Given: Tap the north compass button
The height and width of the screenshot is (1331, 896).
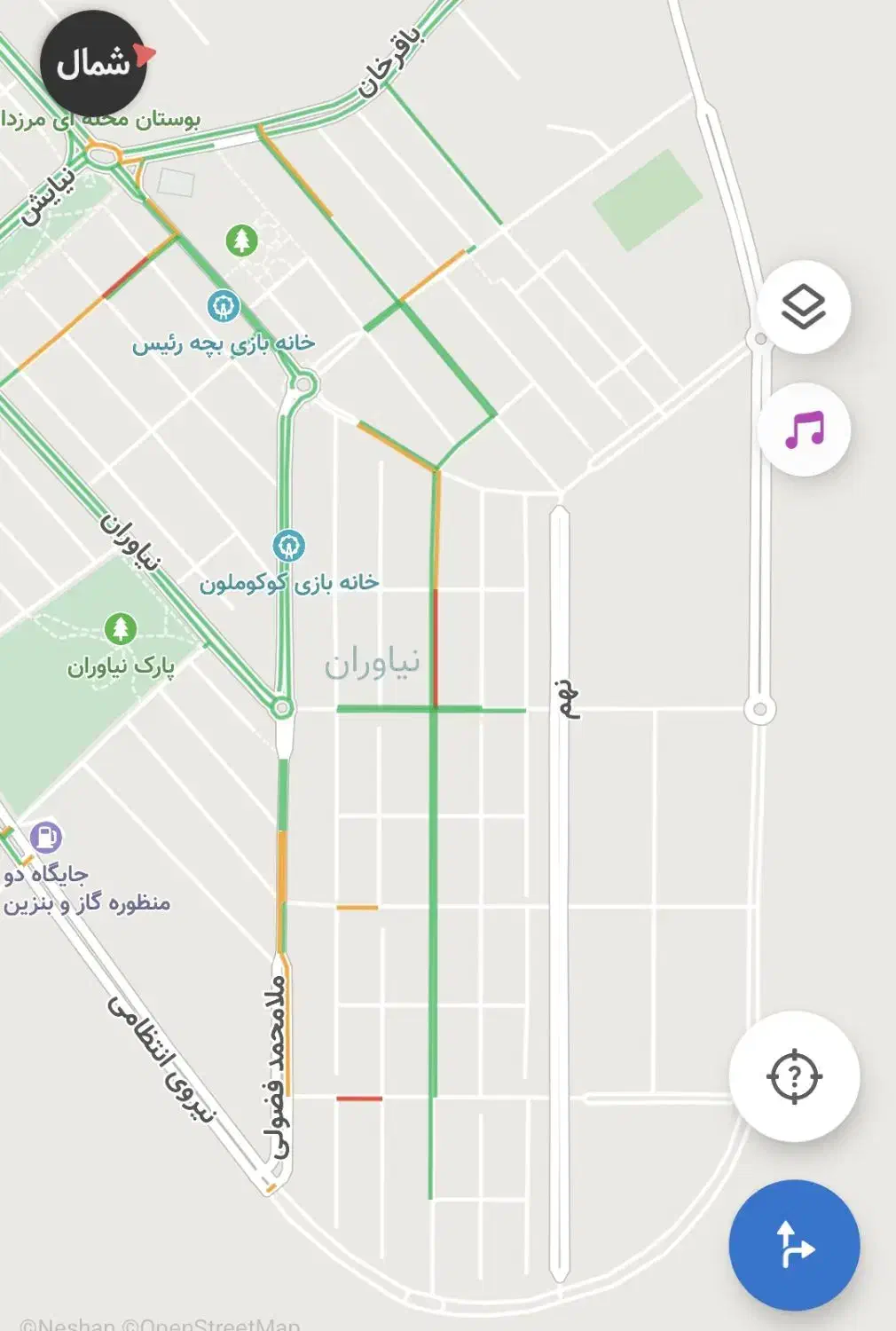Looking at the screenshot, I should coord(93,62).
